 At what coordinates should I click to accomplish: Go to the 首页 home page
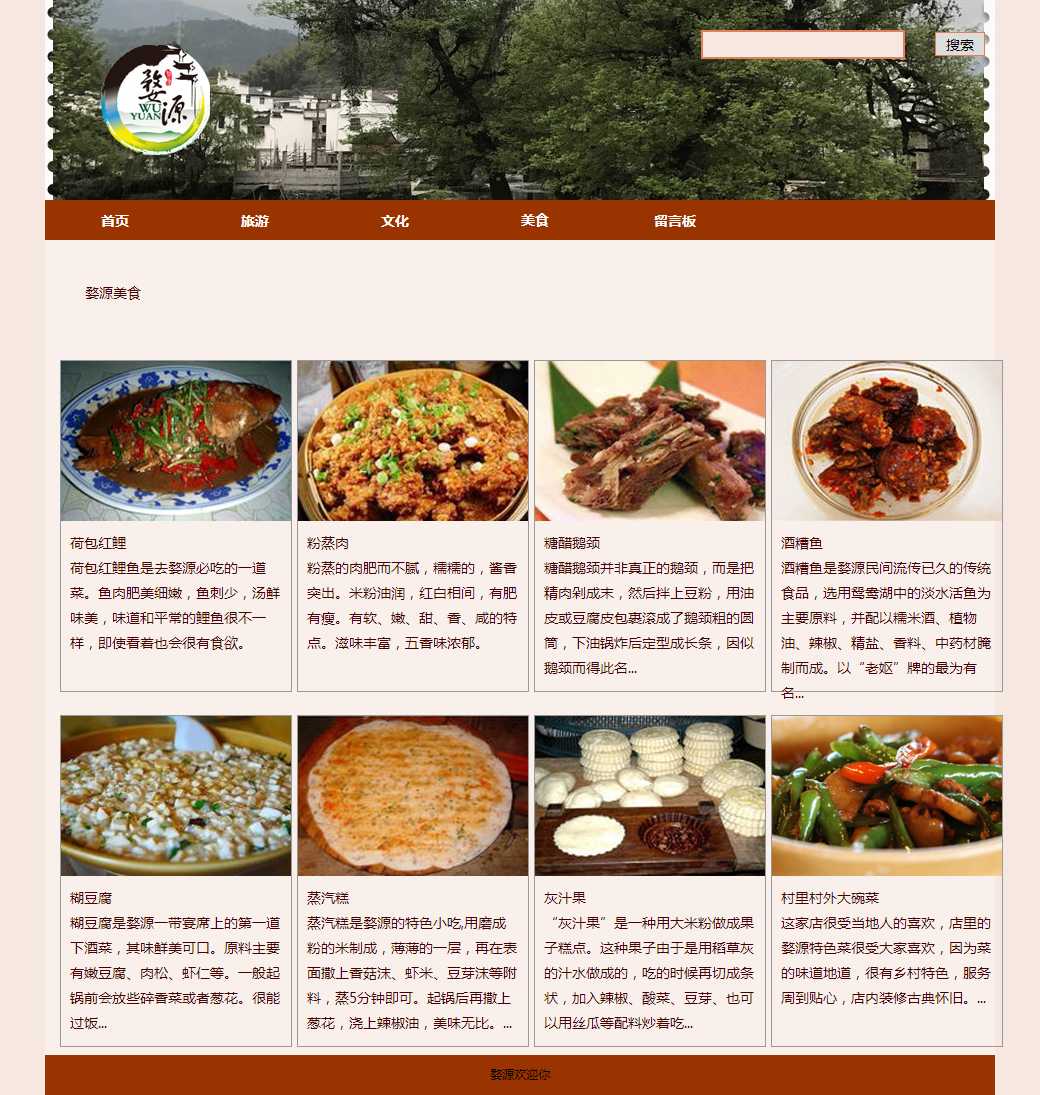115,221
